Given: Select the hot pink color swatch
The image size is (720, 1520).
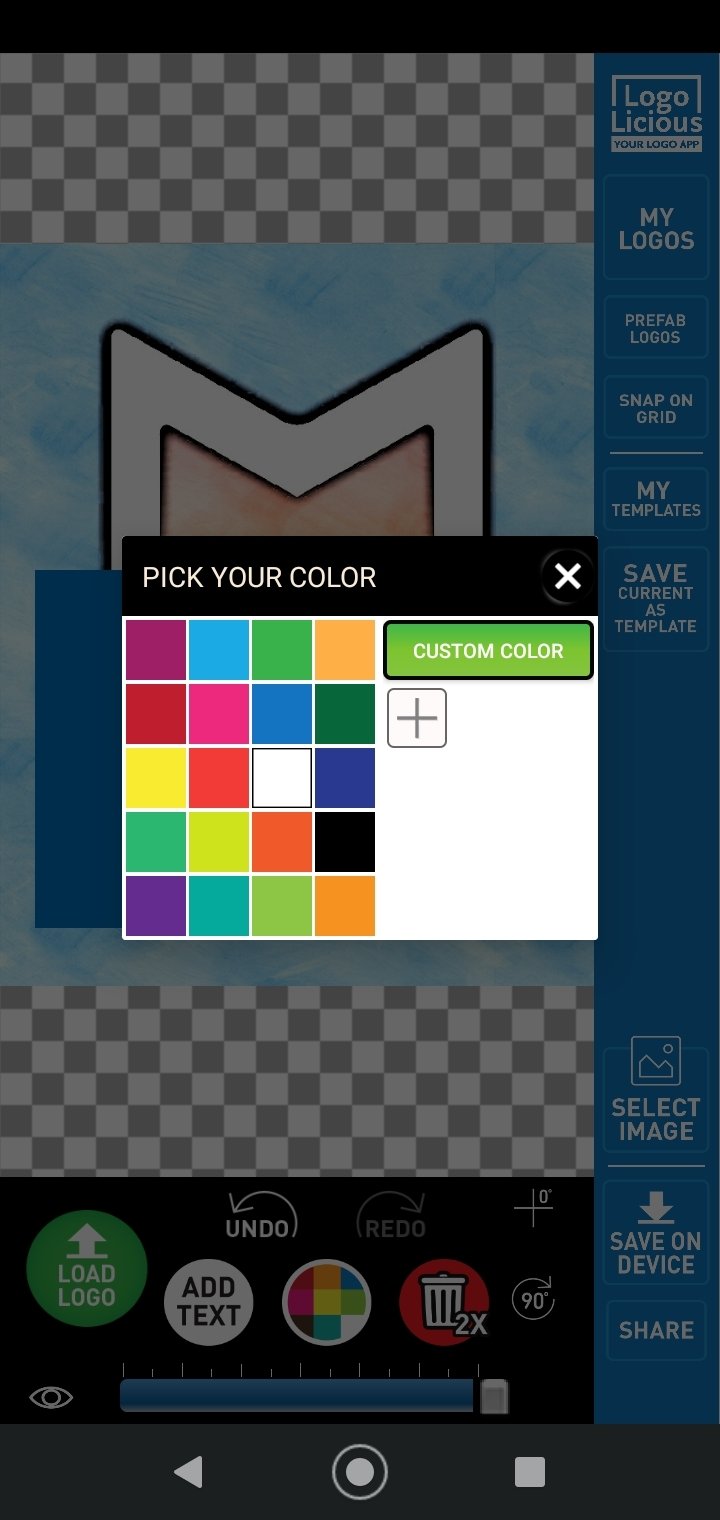Looking at the screenshot, I should point(219,713).
